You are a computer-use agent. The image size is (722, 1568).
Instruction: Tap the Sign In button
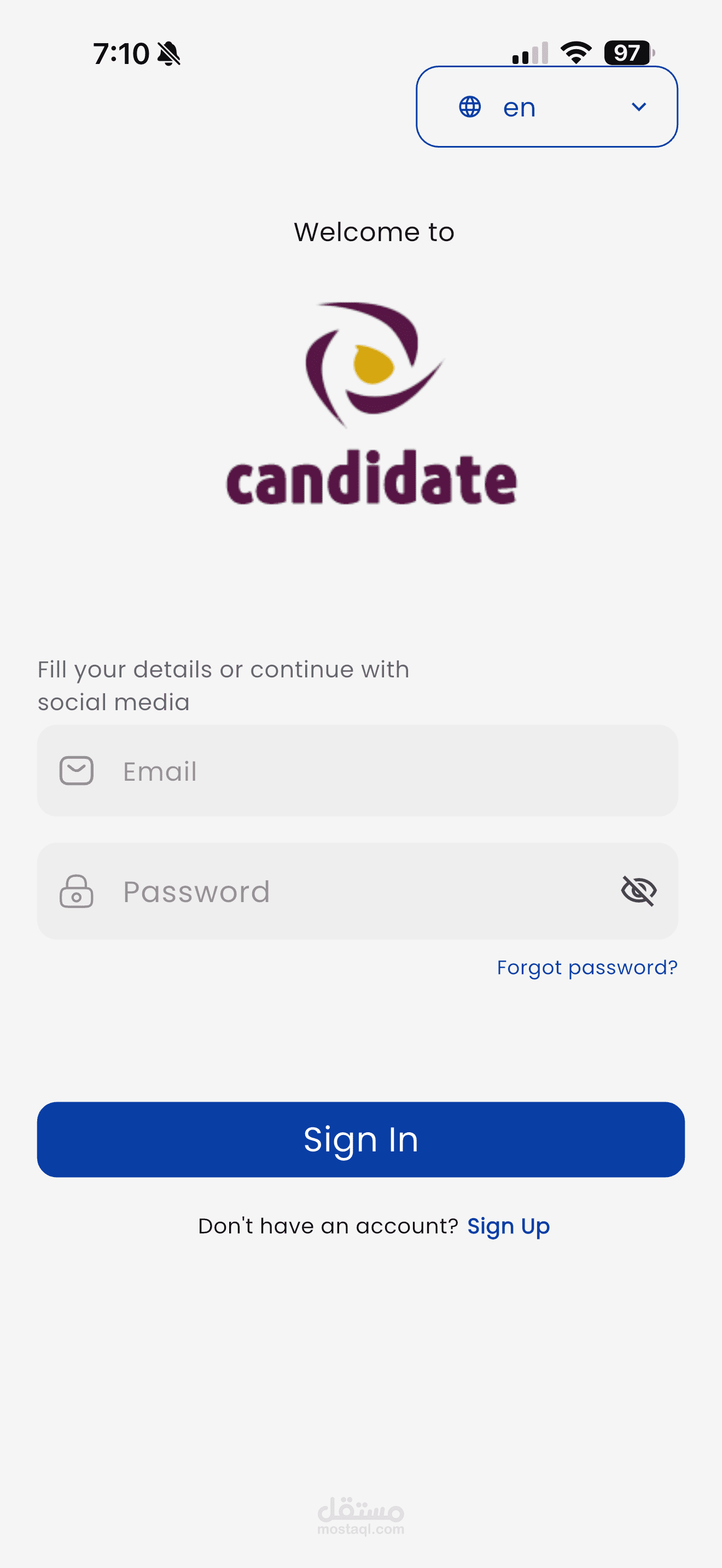361,1139
